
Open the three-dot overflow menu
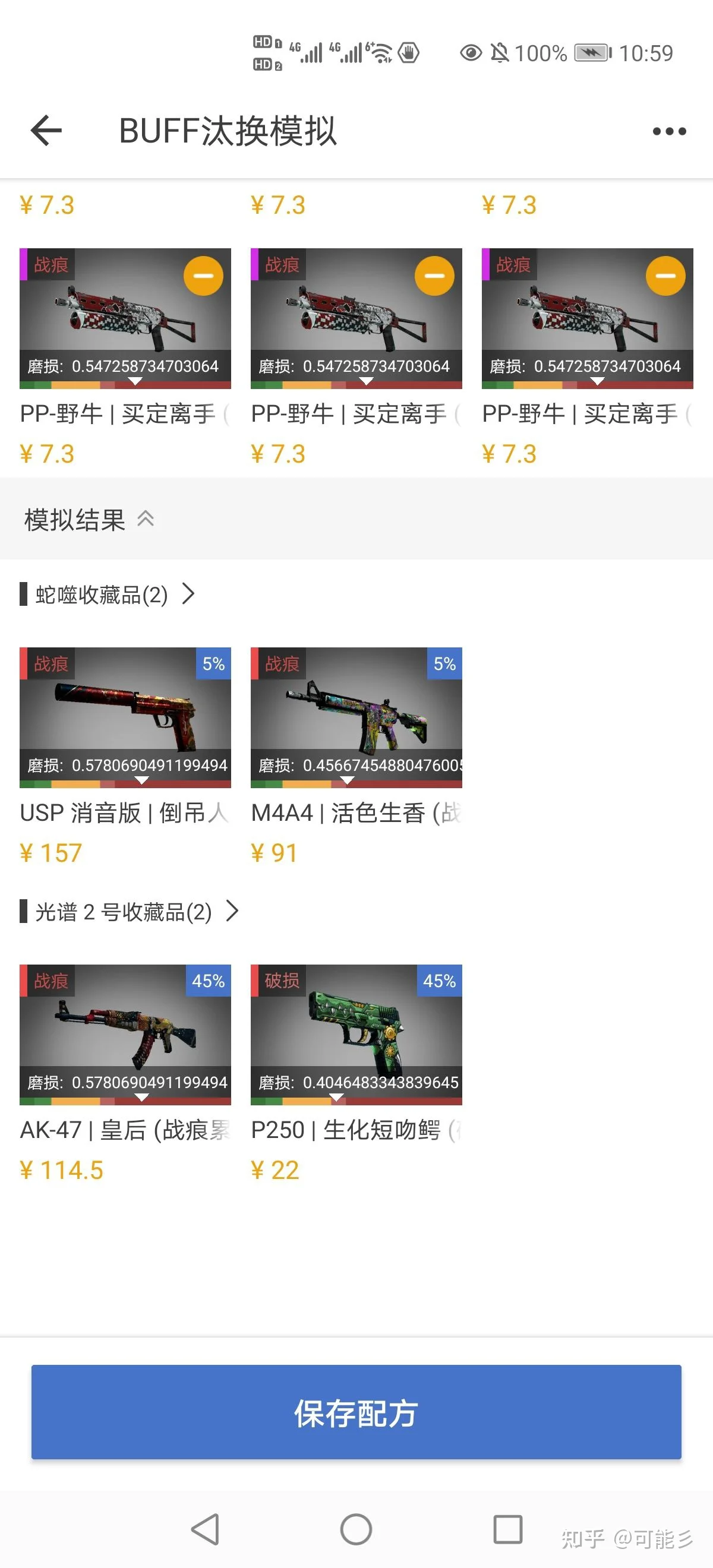click(668, 131)
